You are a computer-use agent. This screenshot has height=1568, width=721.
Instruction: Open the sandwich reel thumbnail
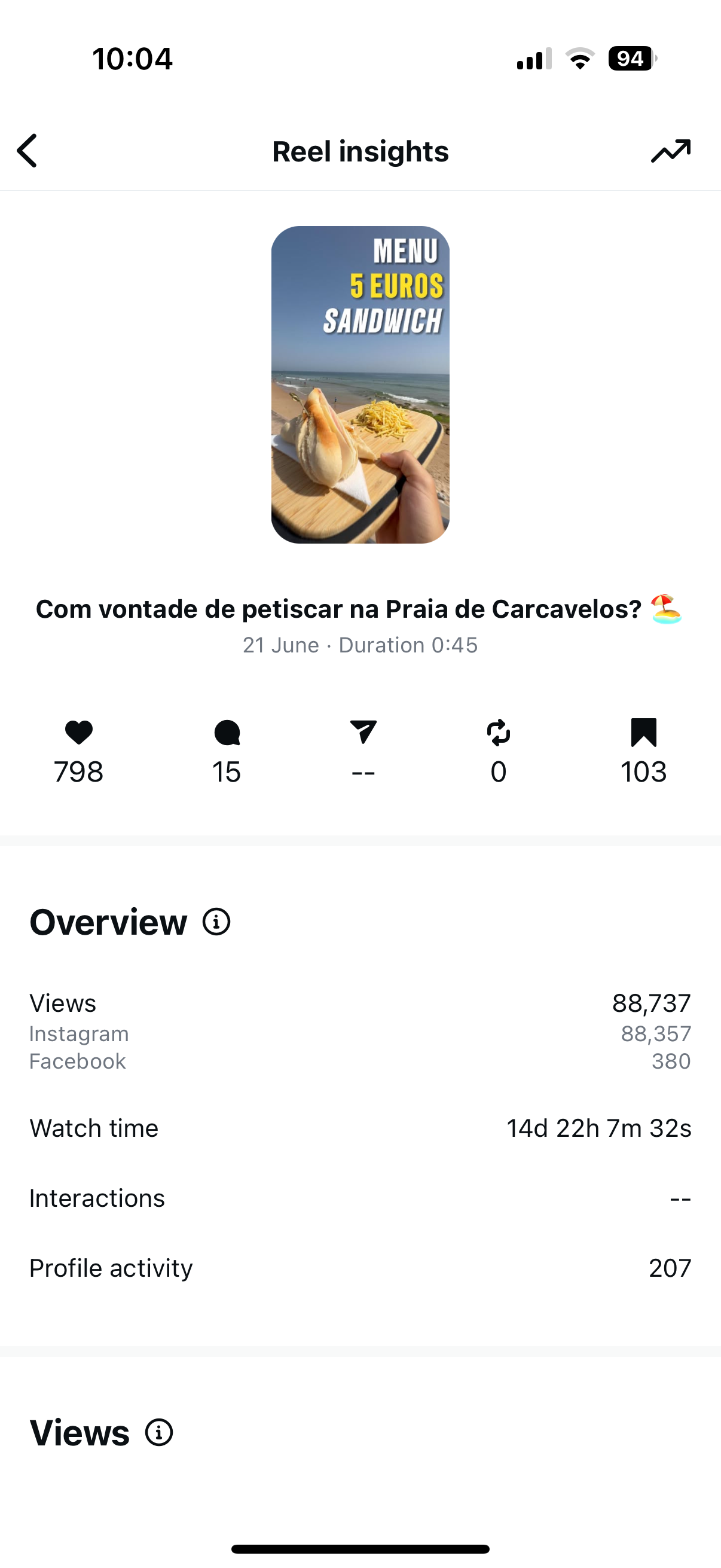click(x=360, y=385)
